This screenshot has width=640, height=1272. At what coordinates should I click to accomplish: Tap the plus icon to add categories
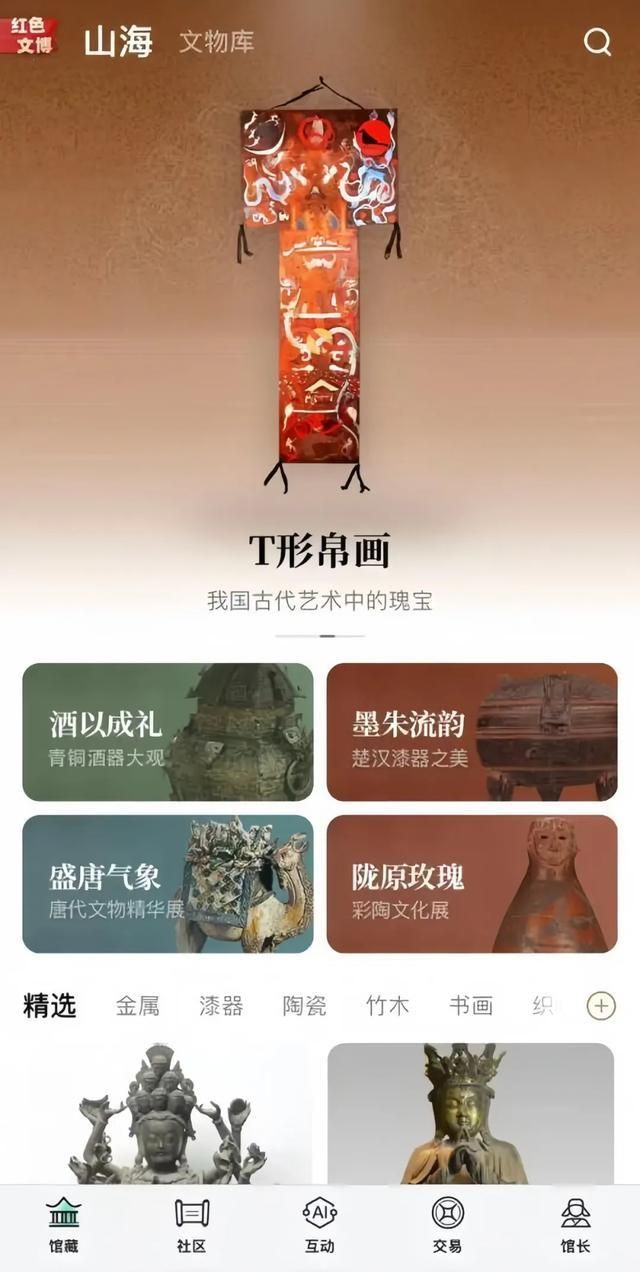pyautogui.click(x=601, y=1006)
